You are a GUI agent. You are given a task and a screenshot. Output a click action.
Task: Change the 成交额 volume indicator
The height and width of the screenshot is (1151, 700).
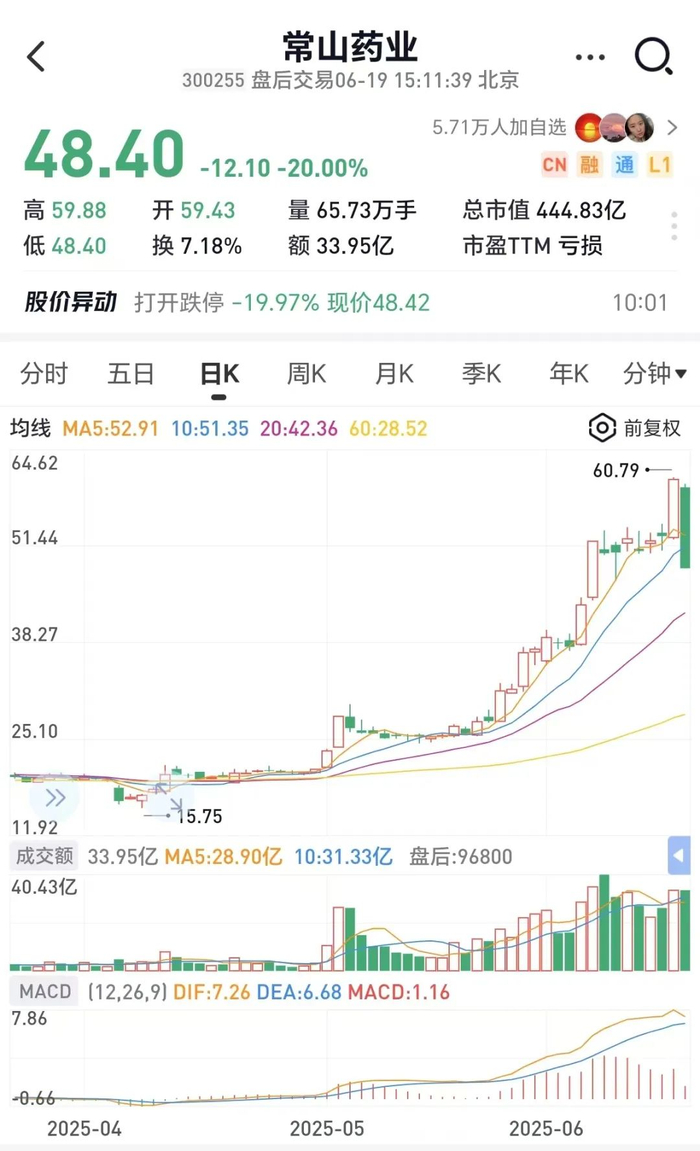(43, 857)
